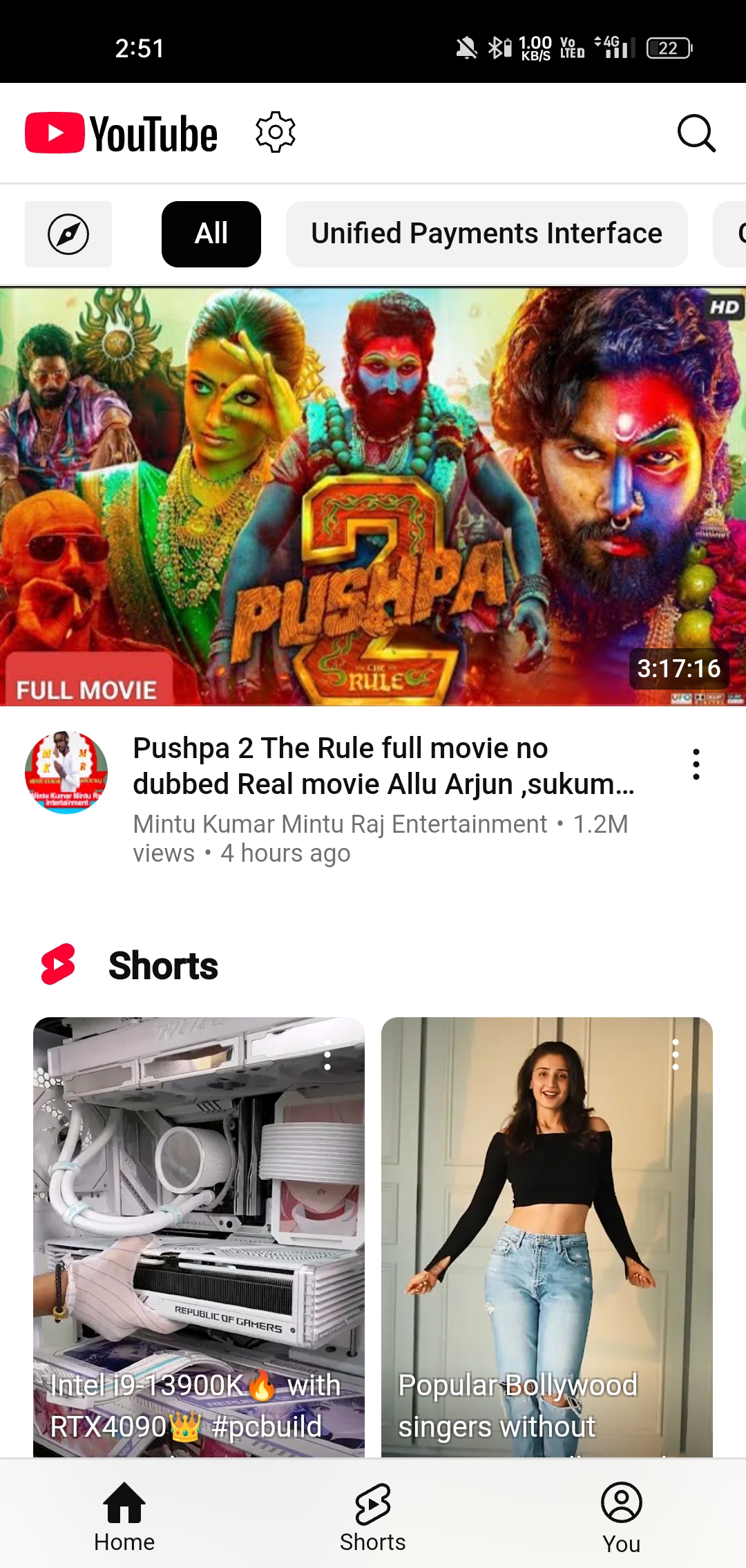Switch to the You tab
This screenshot has width=746, height=1568.
(x=621, y=1517)
